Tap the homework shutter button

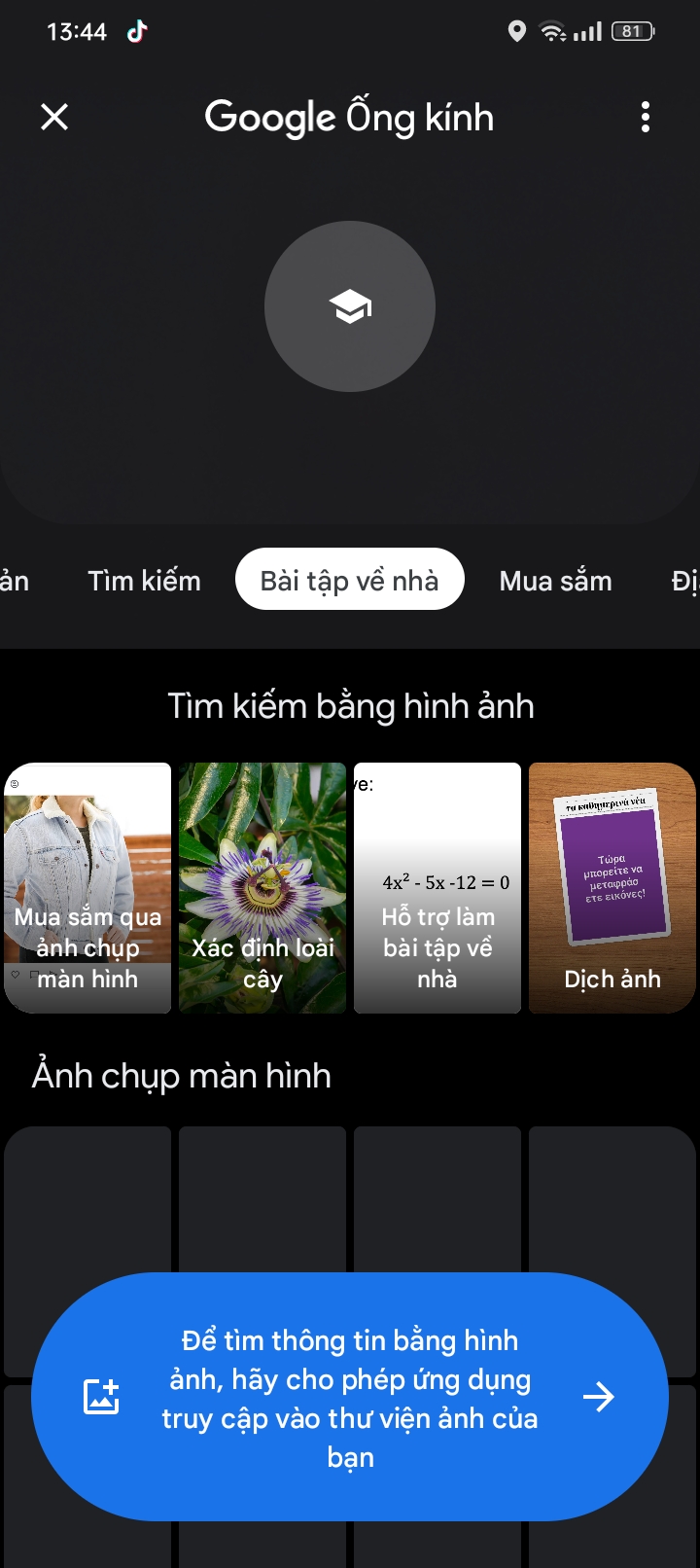[350, 307]
